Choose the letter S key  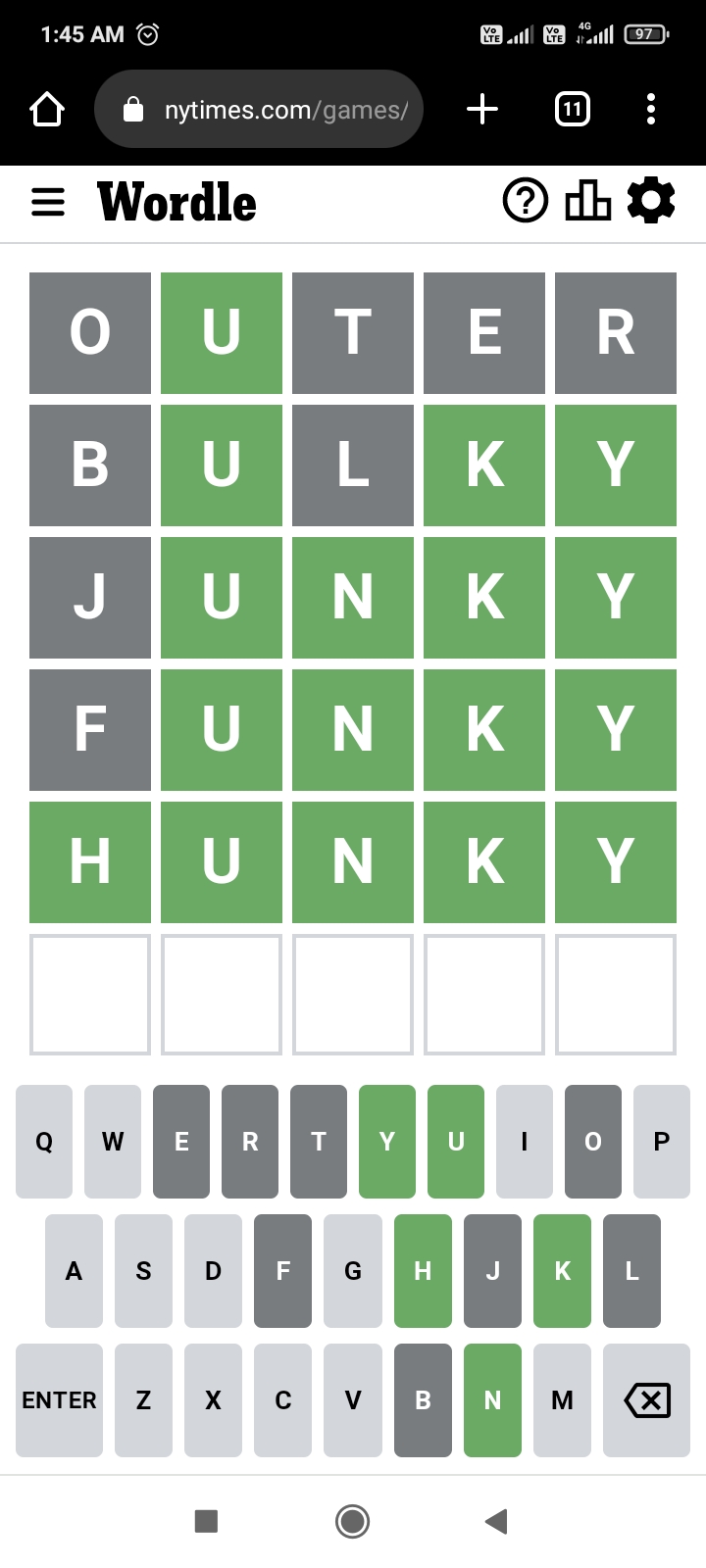pyautogui.click(x=143, y=1271)
